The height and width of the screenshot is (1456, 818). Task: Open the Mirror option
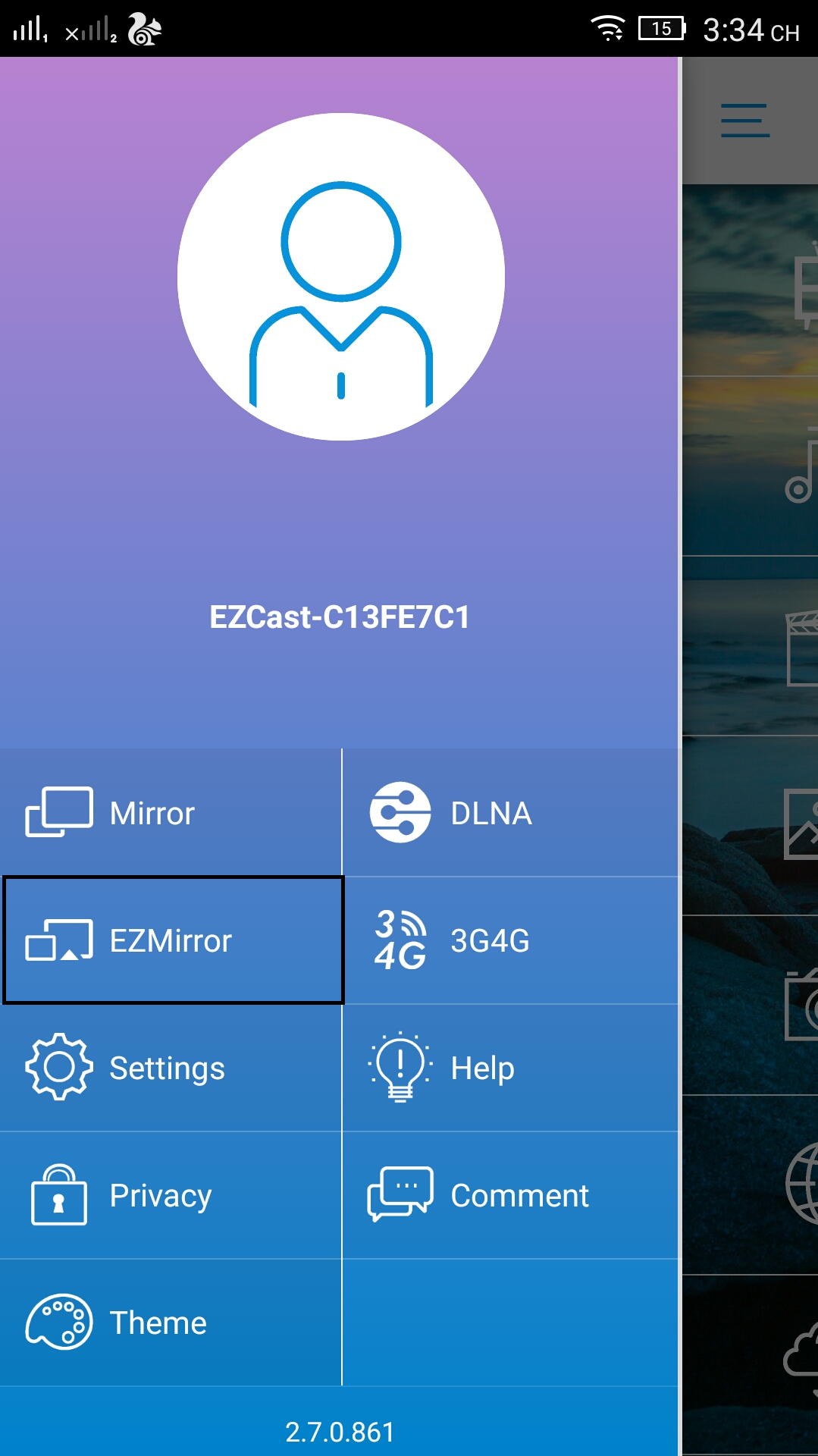coord(171,813)
